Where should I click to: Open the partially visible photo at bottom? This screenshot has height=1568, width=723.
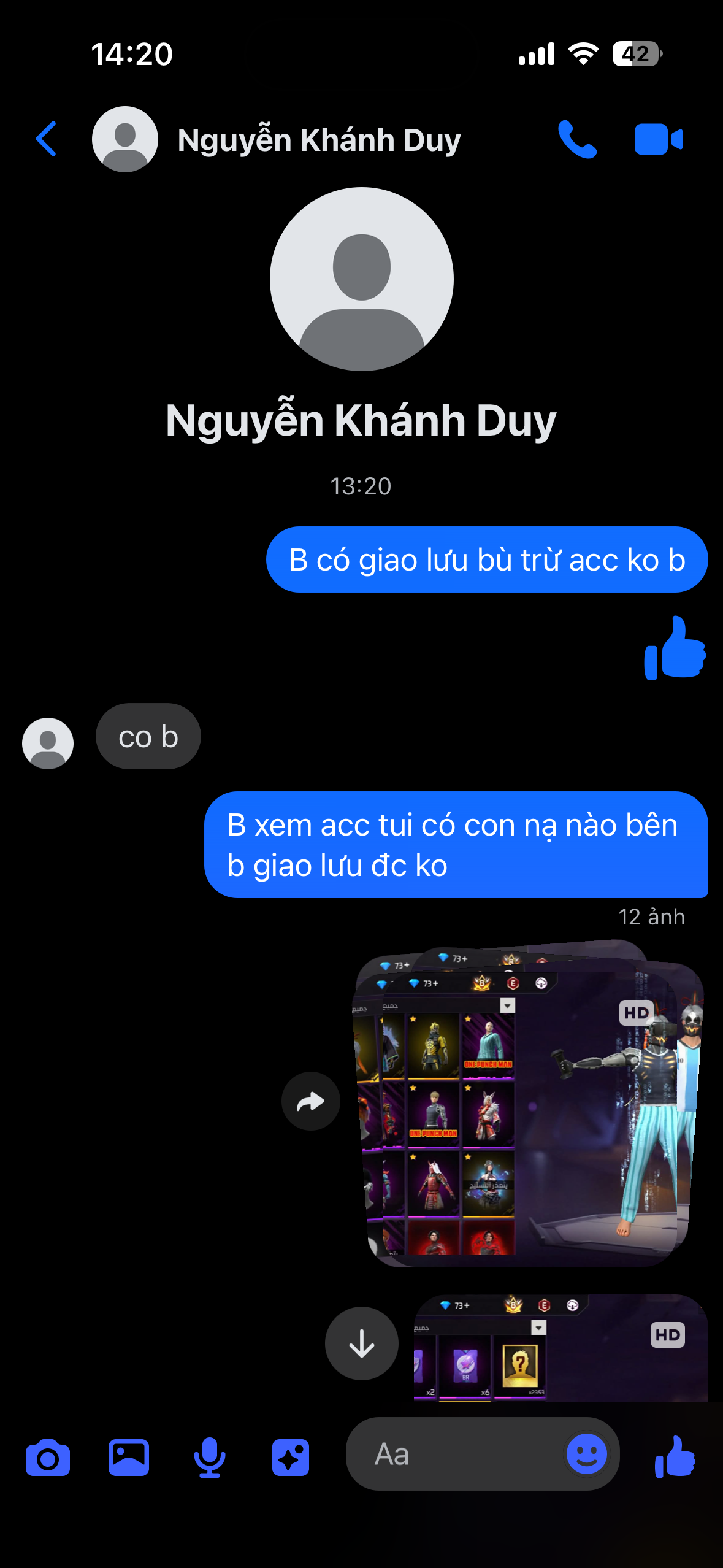(561, 1350)
